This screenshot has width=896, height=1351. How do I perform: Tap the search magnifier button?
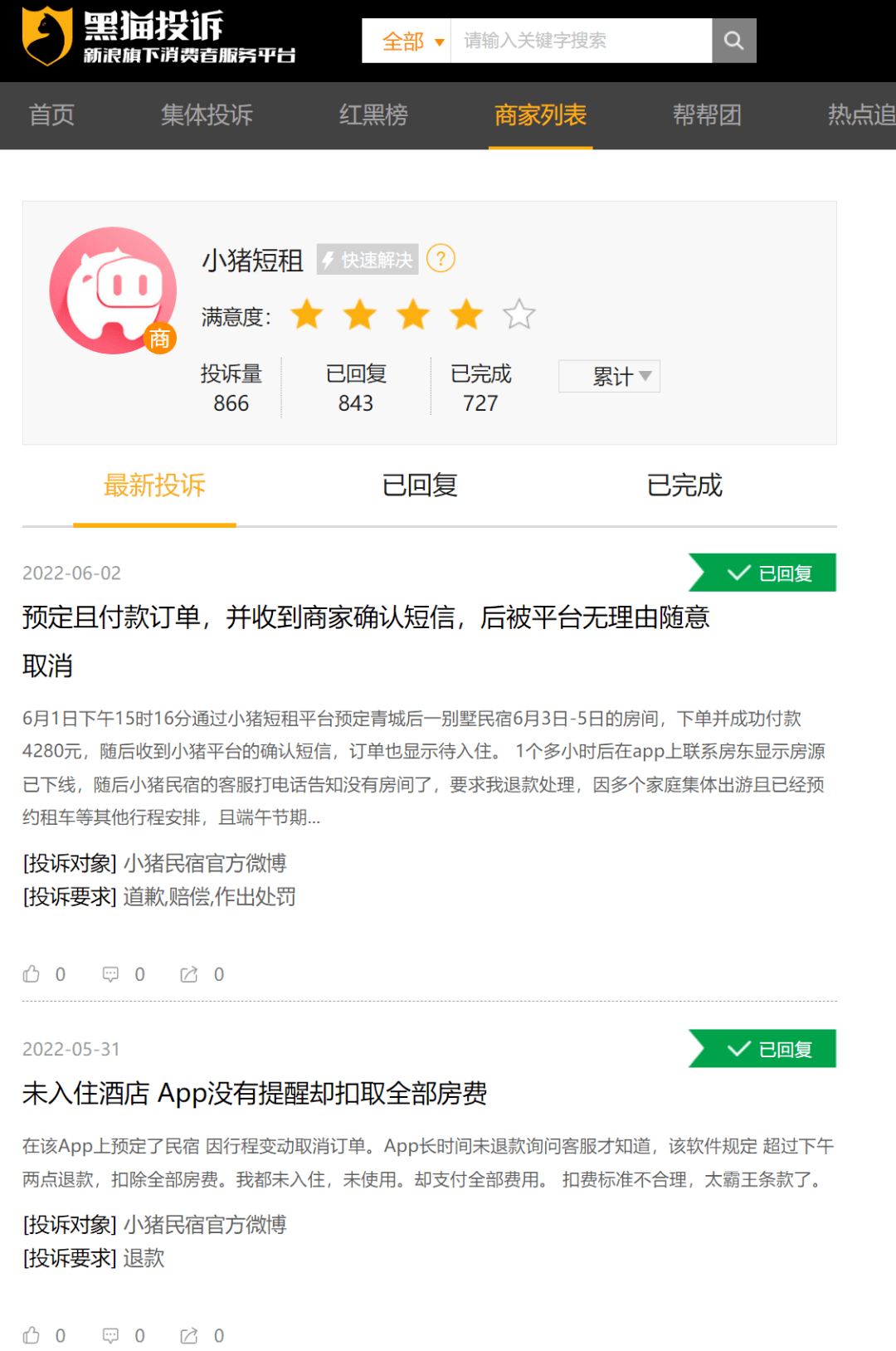[733, 41]
